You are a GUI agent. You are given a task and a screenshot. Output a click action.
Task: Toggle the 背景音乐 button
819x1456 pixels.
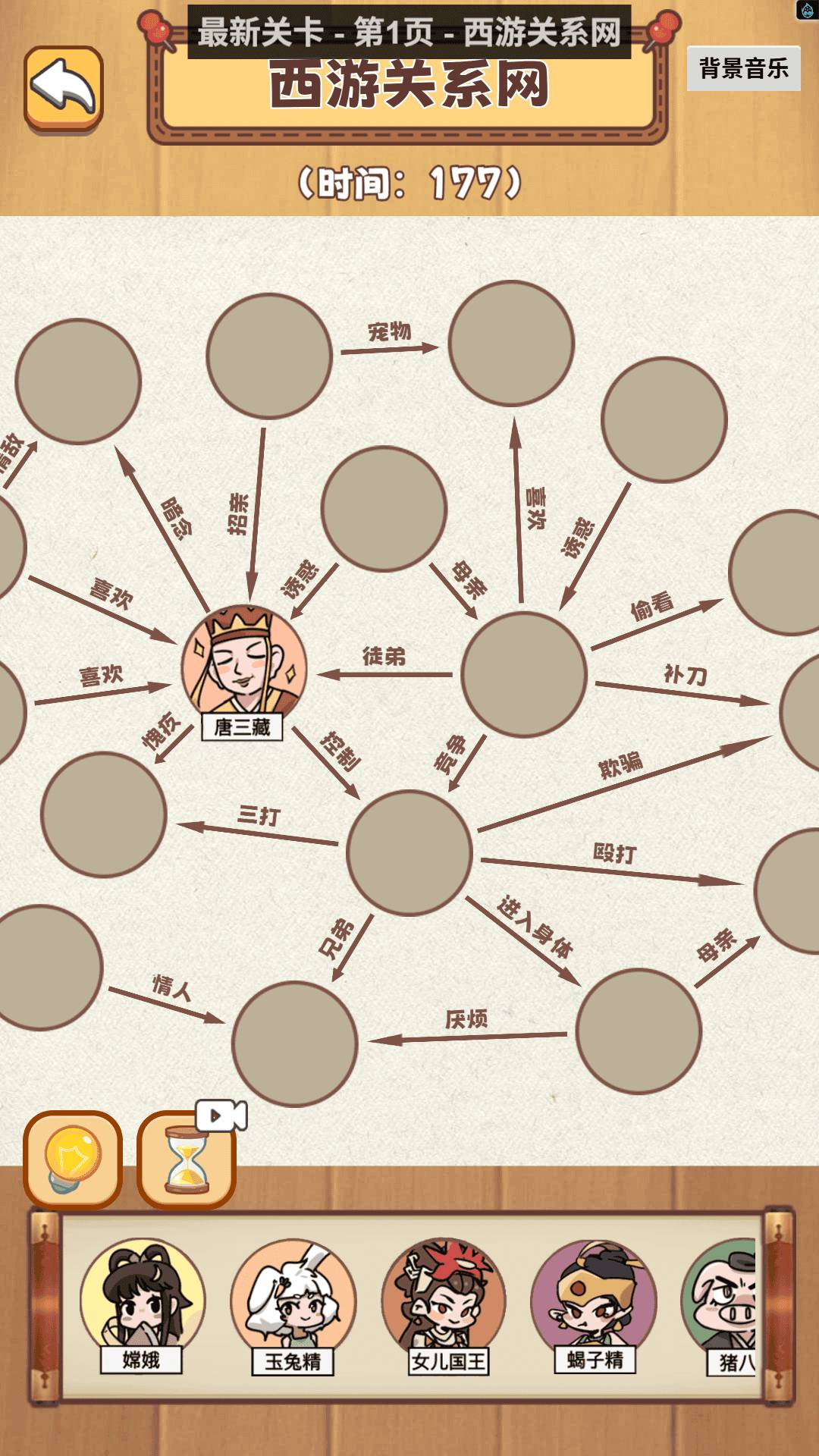click(x=743, y=69)
